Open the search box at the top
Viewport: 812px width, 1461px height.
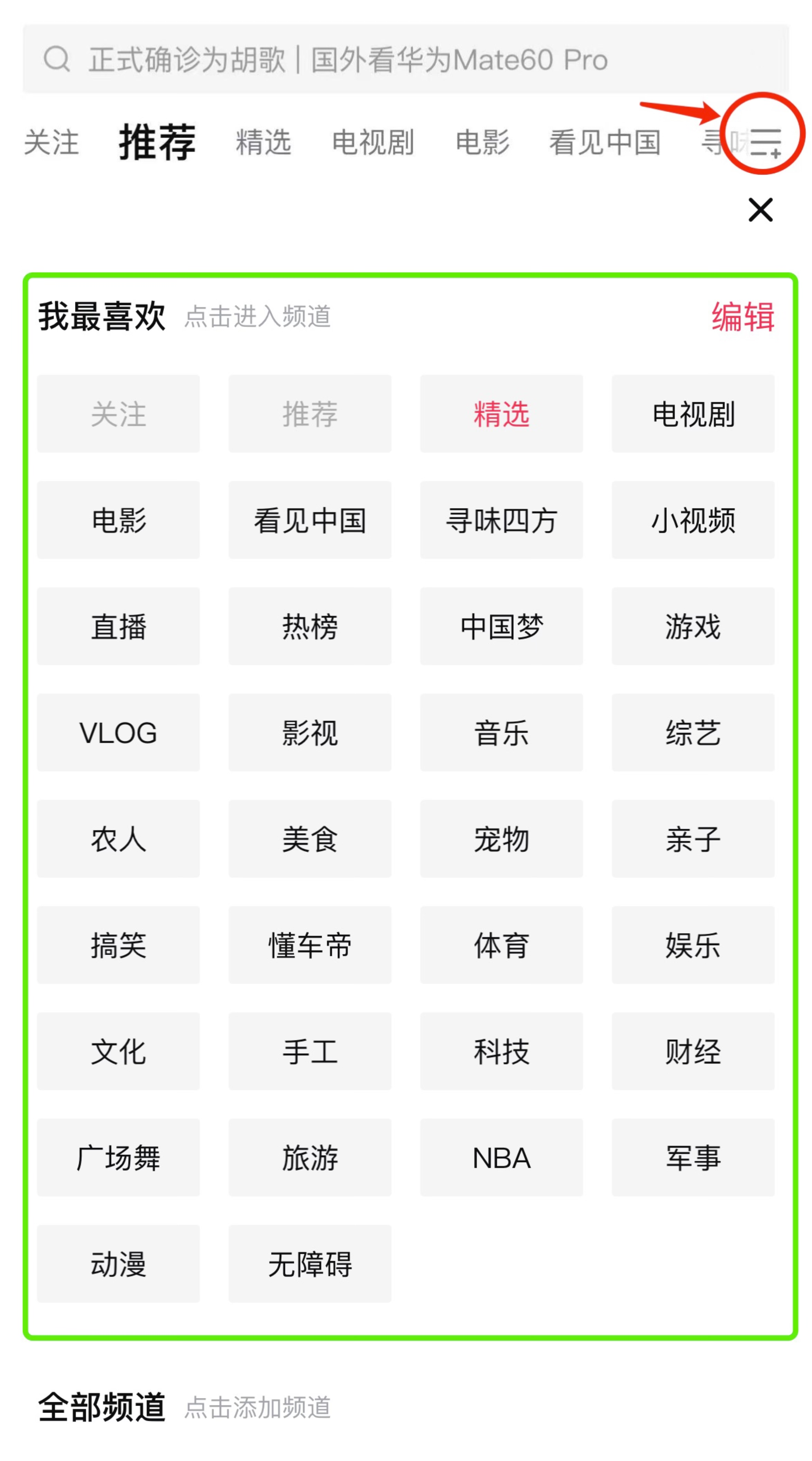[405, 59]
